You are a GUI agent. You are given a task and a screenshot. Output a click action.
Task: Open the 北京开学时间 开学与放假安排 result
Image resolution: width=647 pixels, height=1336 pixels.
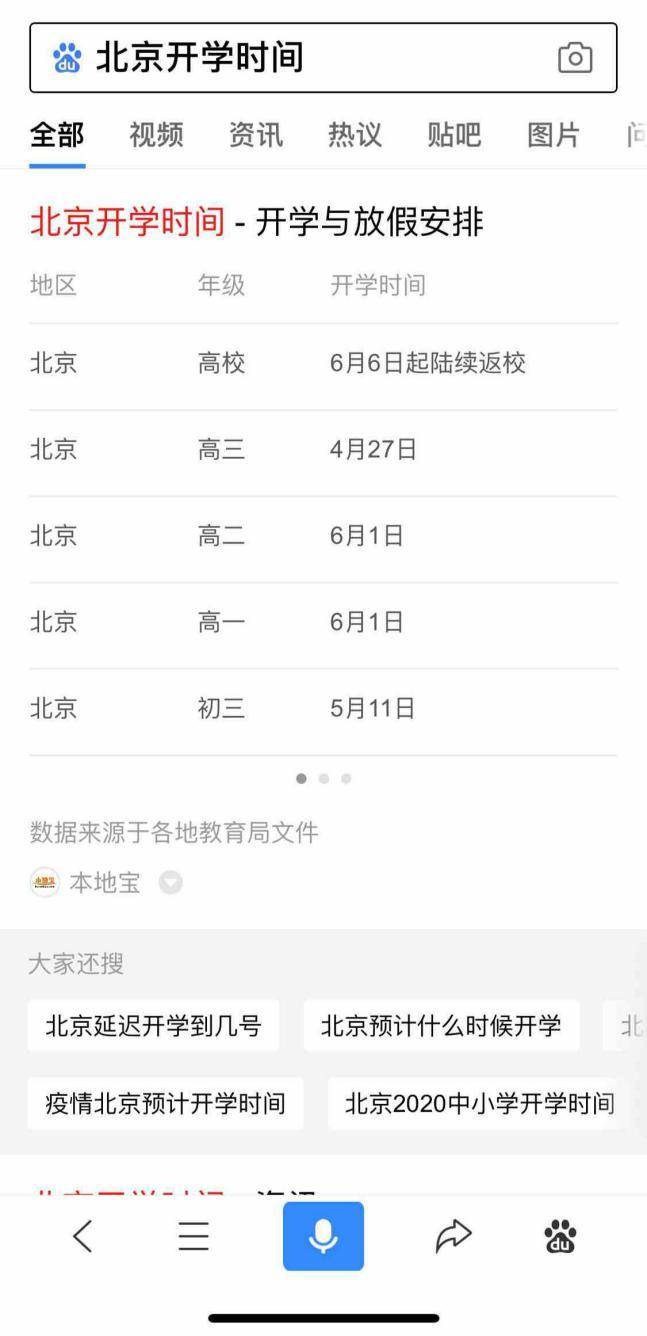click(257, 222)
